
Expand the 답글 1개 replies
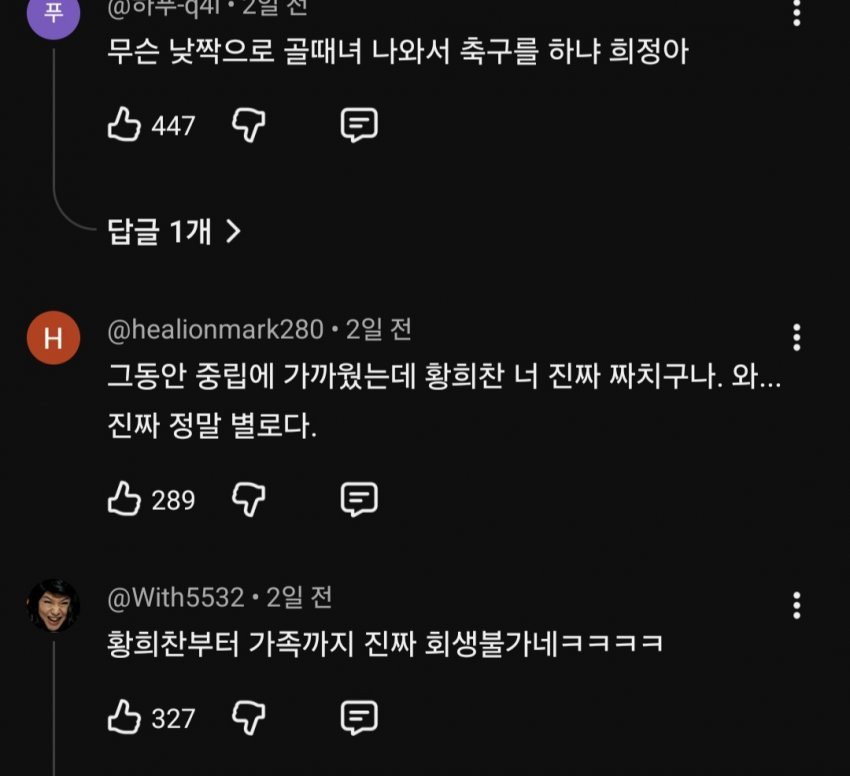pyautogui.click(x=174, y=232)
